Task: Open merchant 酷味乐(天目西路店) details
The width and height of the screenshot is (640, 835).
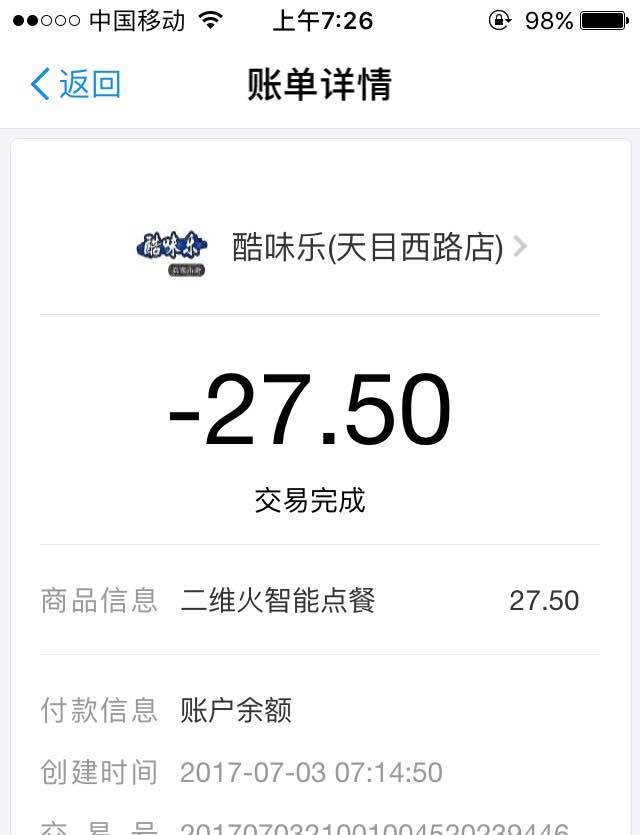Action: tap(368, 246)
